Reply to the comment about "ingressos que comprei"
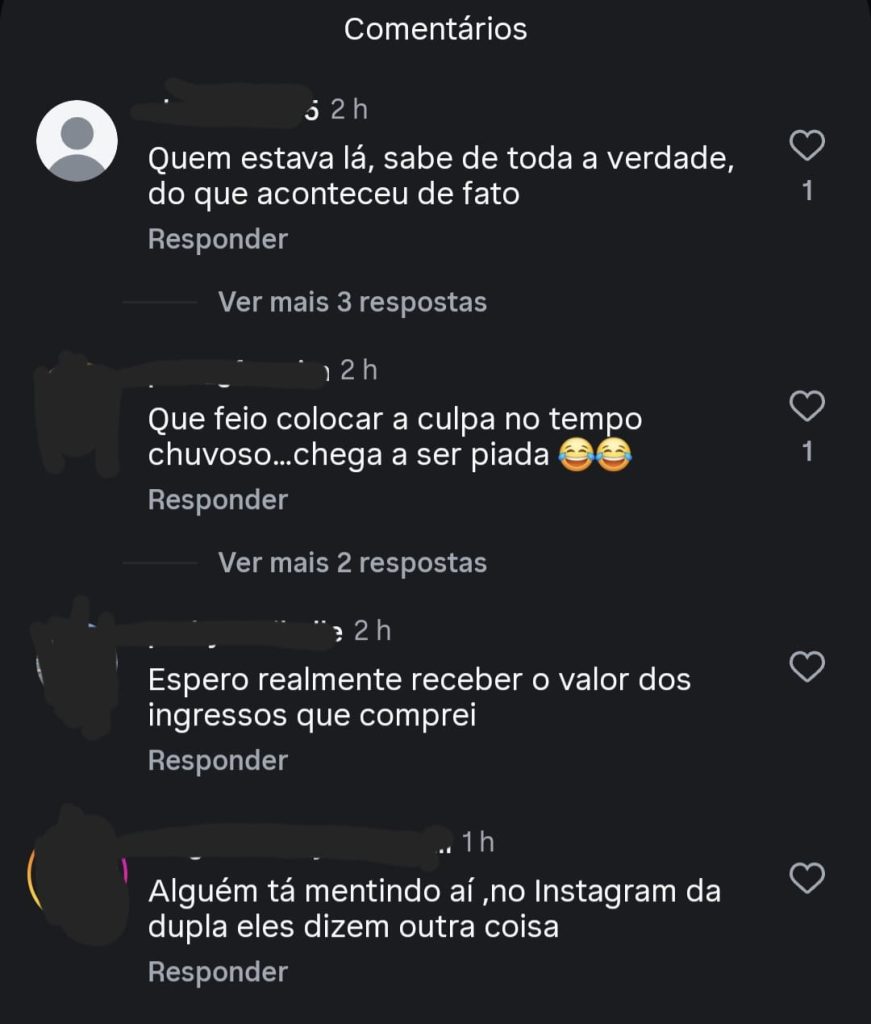Image resolution: width=871 pixels, height=1024 pixels. pos(217,761)
